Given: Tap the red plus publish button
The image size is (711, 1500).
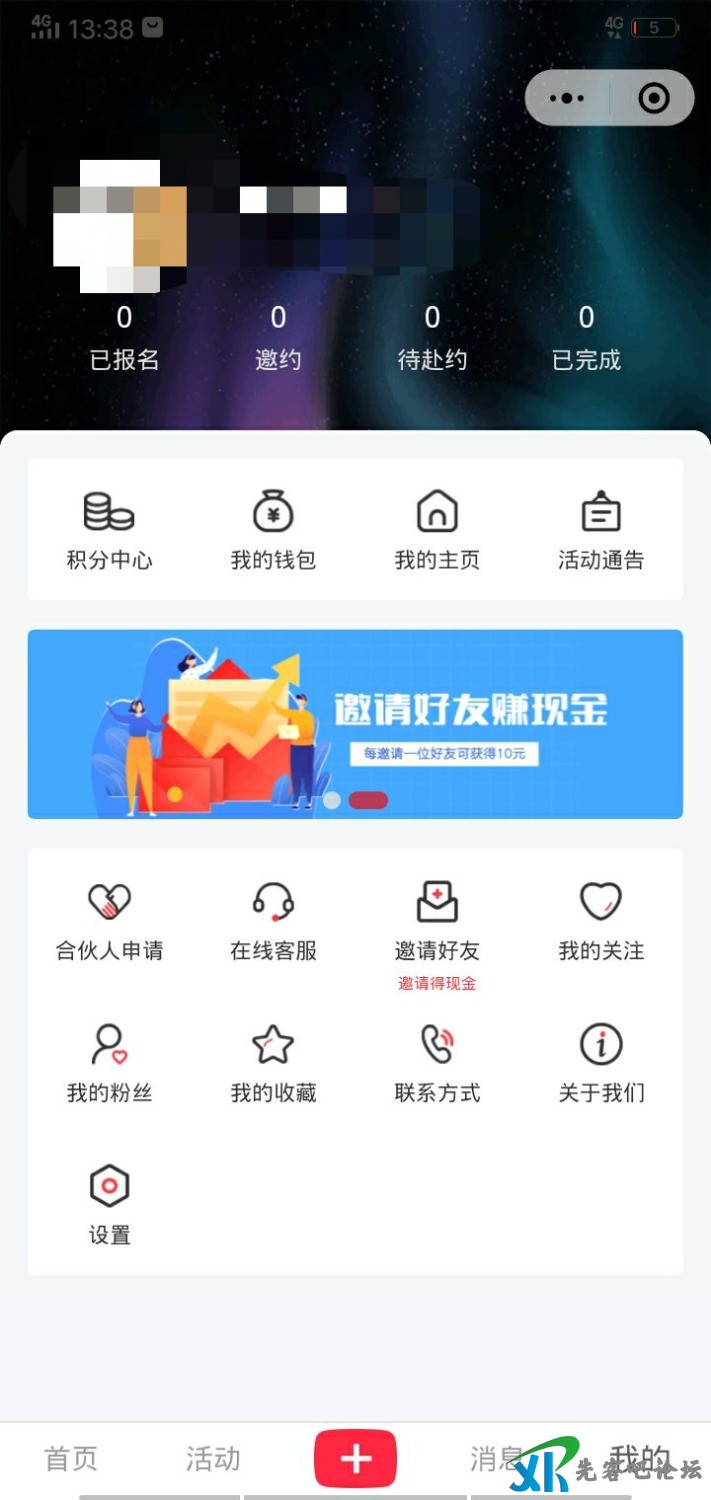Looking at the screenshot, I should (355, 1459).
